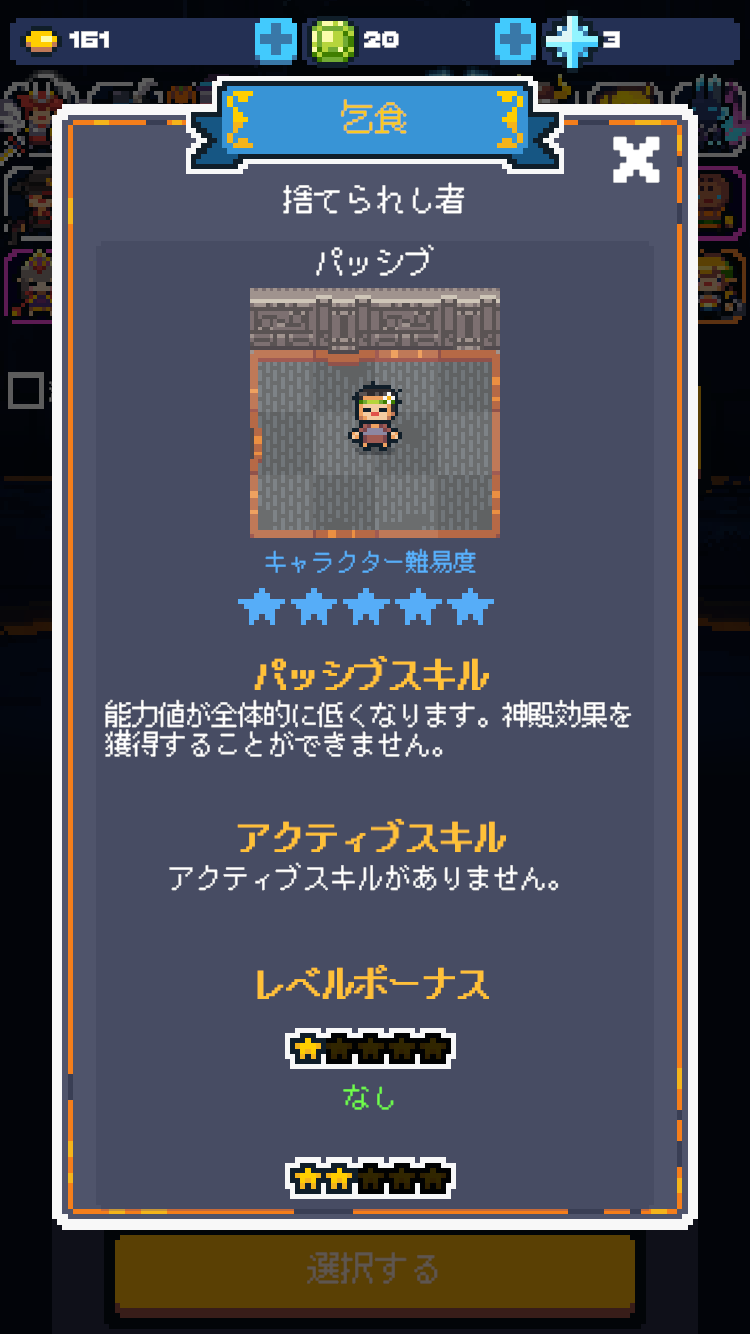Image resolution: width=750 pixels, height=1334 pixels.
Task: Tap the 選択する button to select character
Action: pyautogui.click(x=374, y=1270)
